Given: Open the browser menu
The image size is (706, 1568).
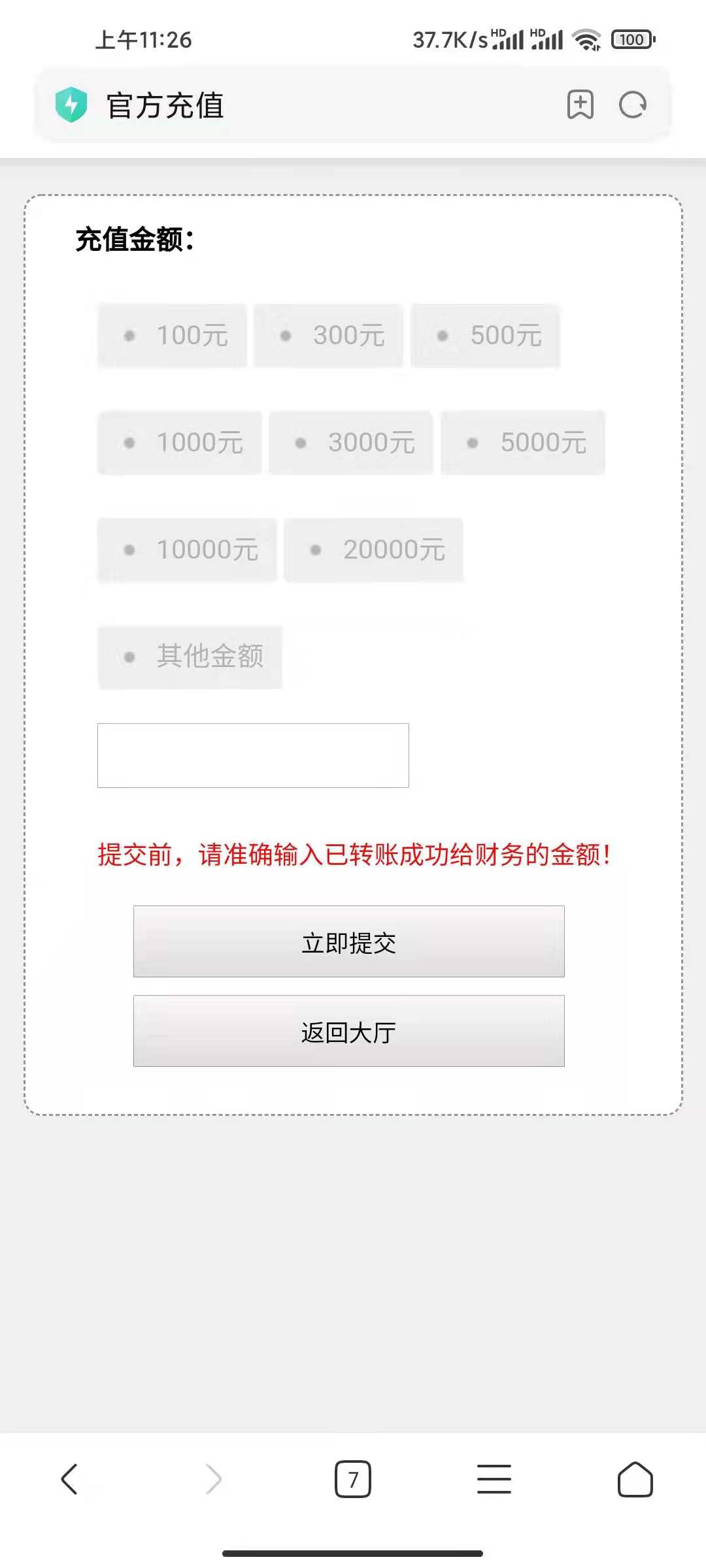Looking at the screenshot, I should pos(494,1479).
